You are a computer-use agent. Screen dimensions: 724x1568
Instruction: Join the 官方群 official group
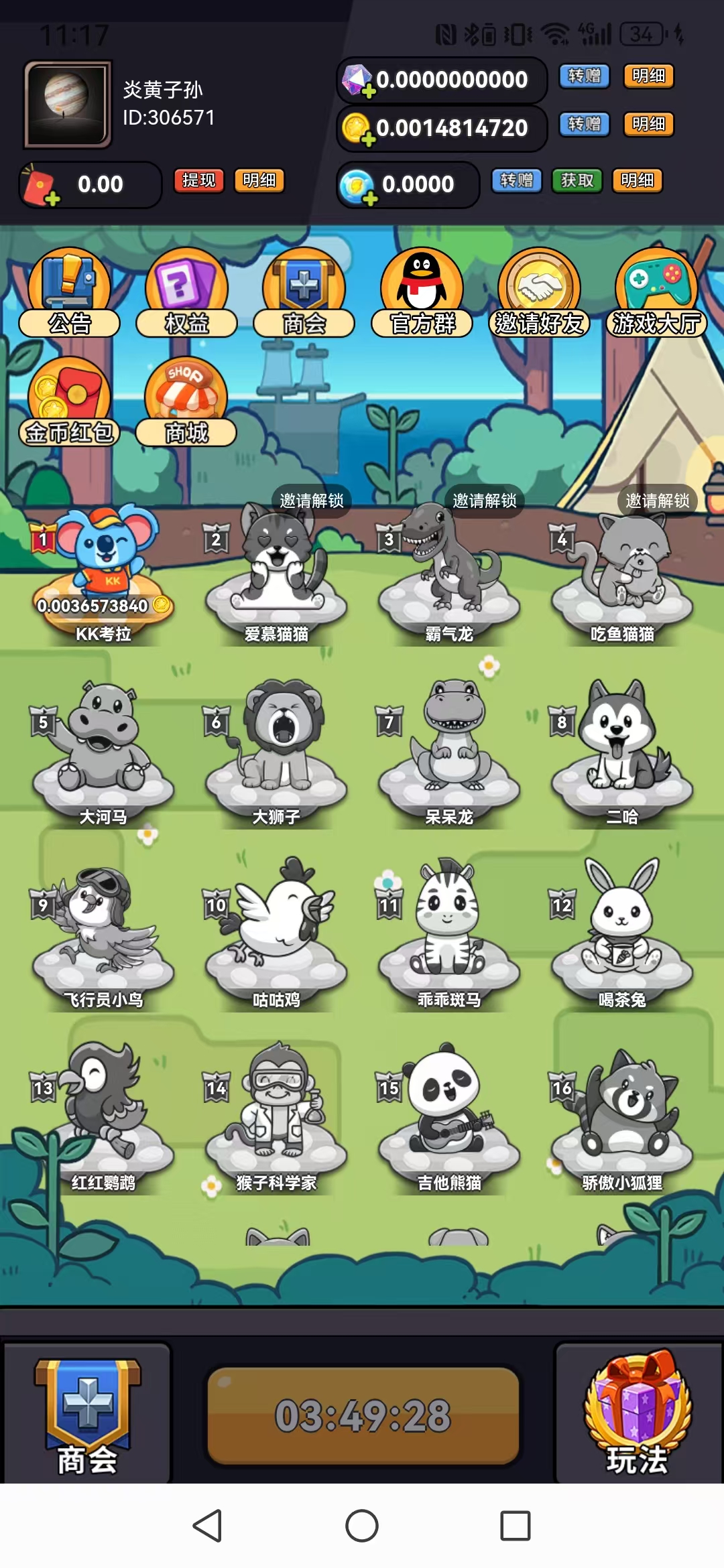[x=422, y=293]
